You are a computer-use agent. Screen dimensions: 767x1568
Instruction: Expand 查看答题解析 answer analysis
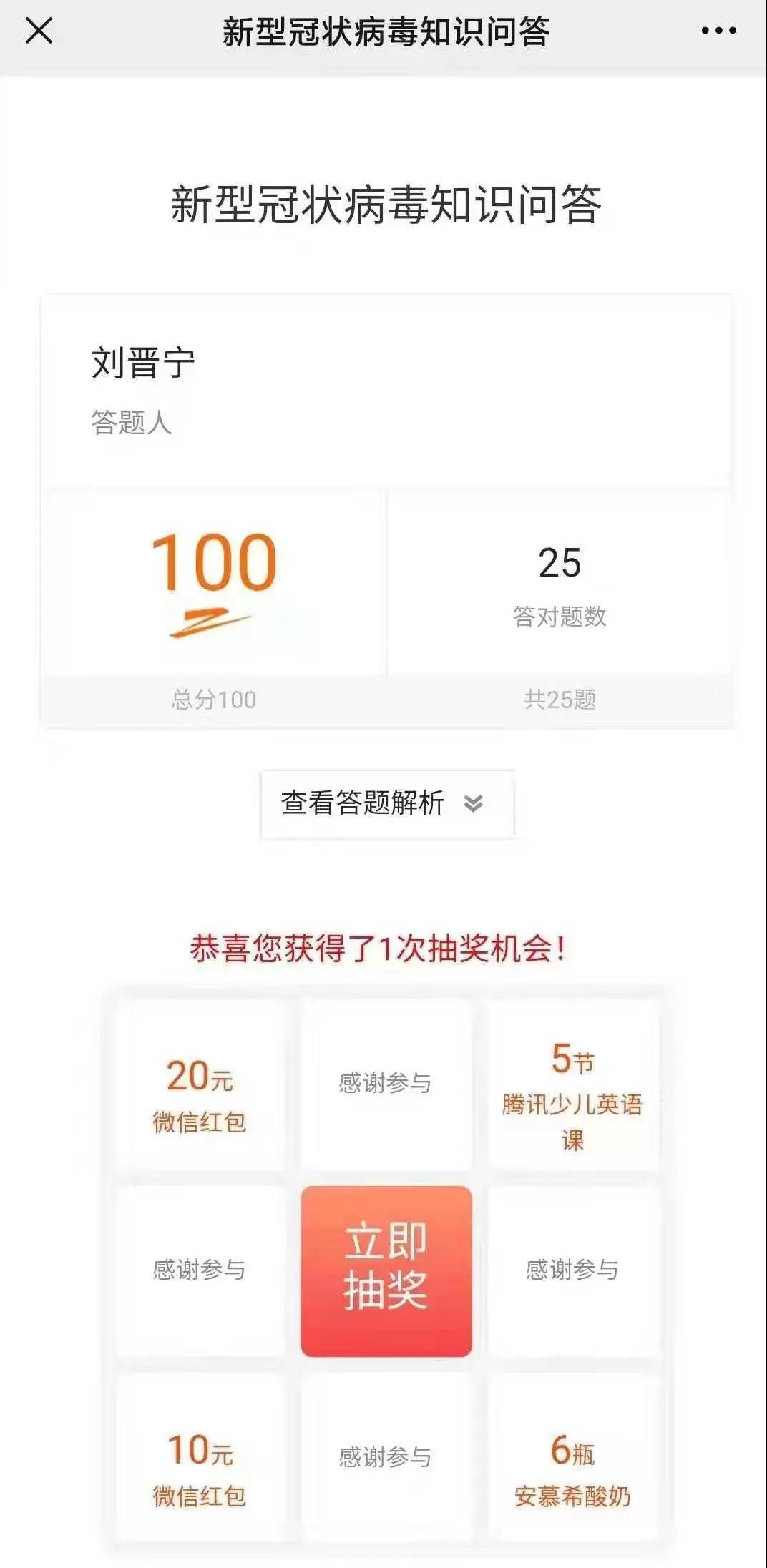pos(386,803)
